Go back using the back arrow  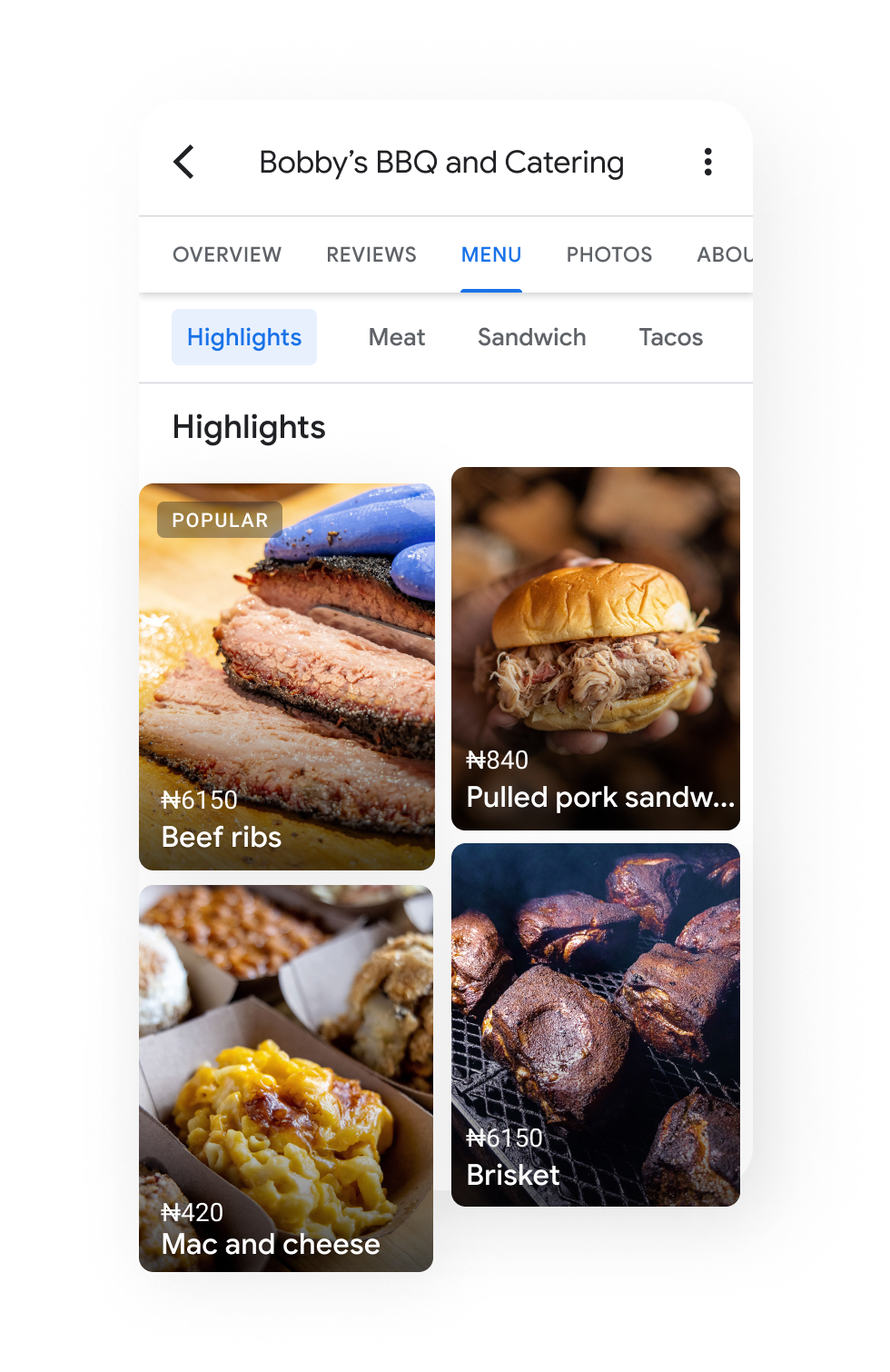pyautogui.click(x=184, y=163)
